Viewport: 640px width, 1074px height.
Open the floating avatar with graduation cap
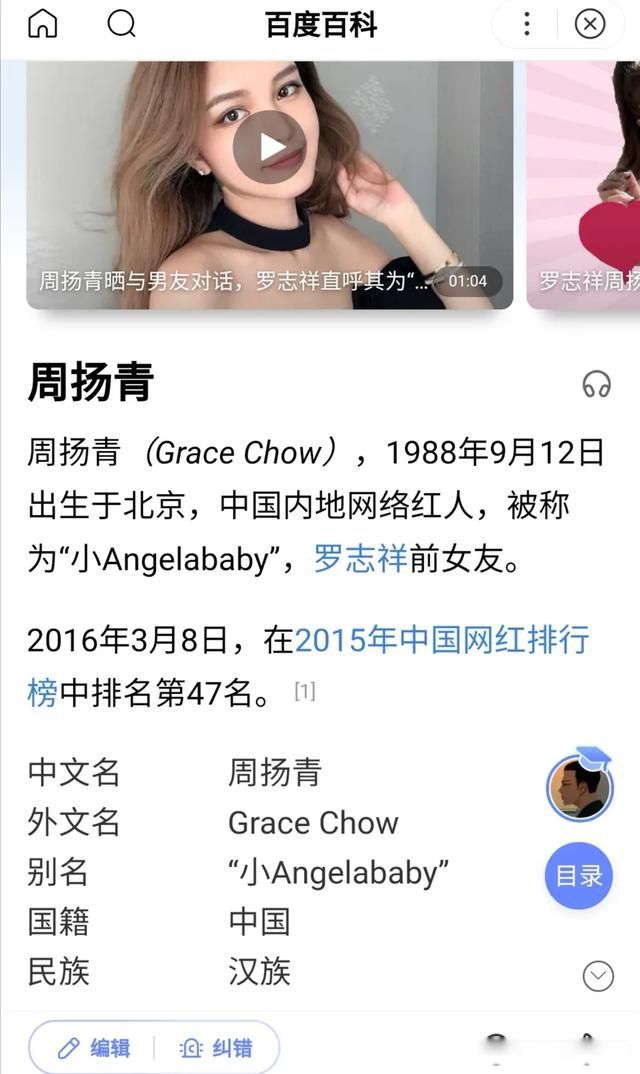pos(579,785)
